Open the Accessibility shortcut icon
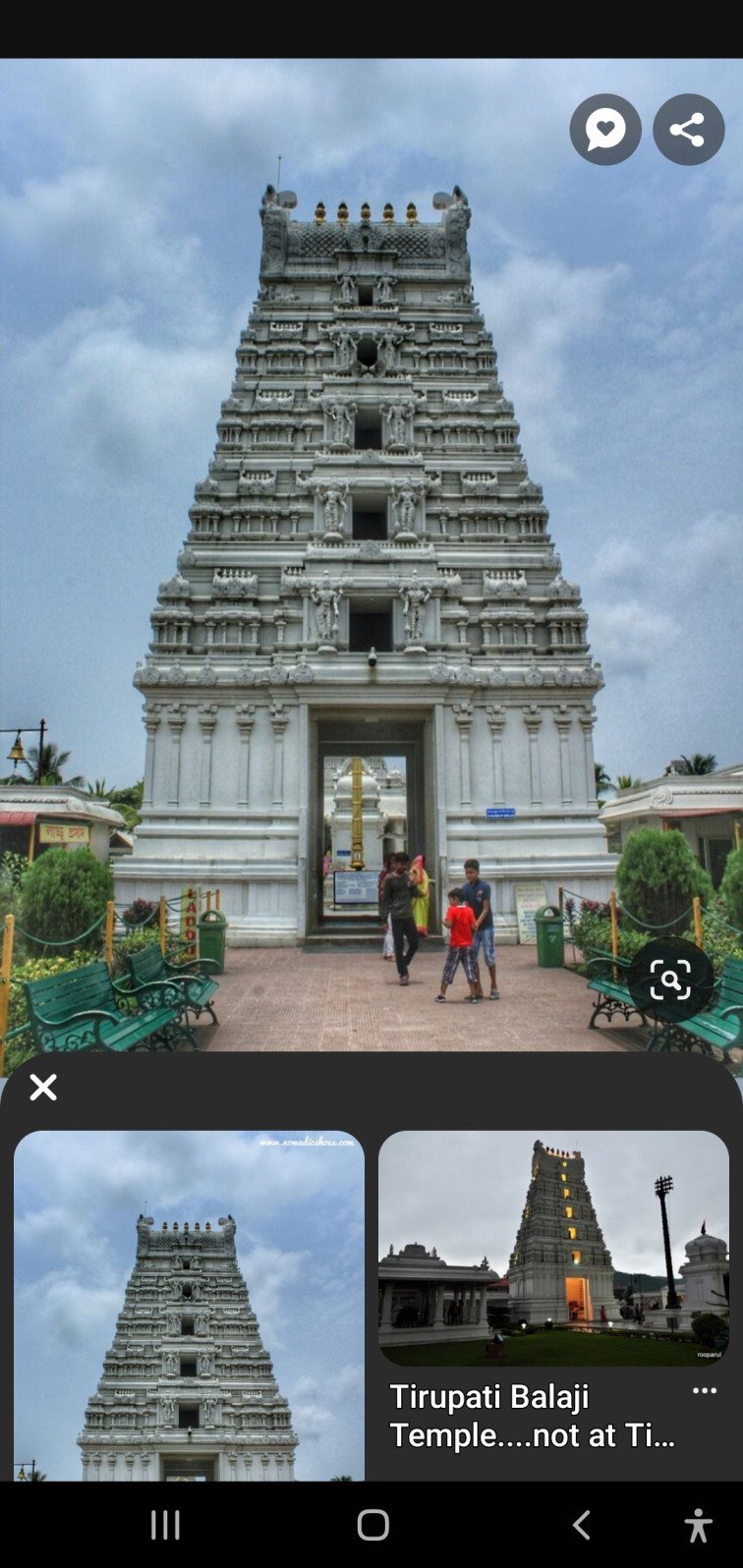Viewport: 743px width, 1568px height. click(x=701, y=1524)
